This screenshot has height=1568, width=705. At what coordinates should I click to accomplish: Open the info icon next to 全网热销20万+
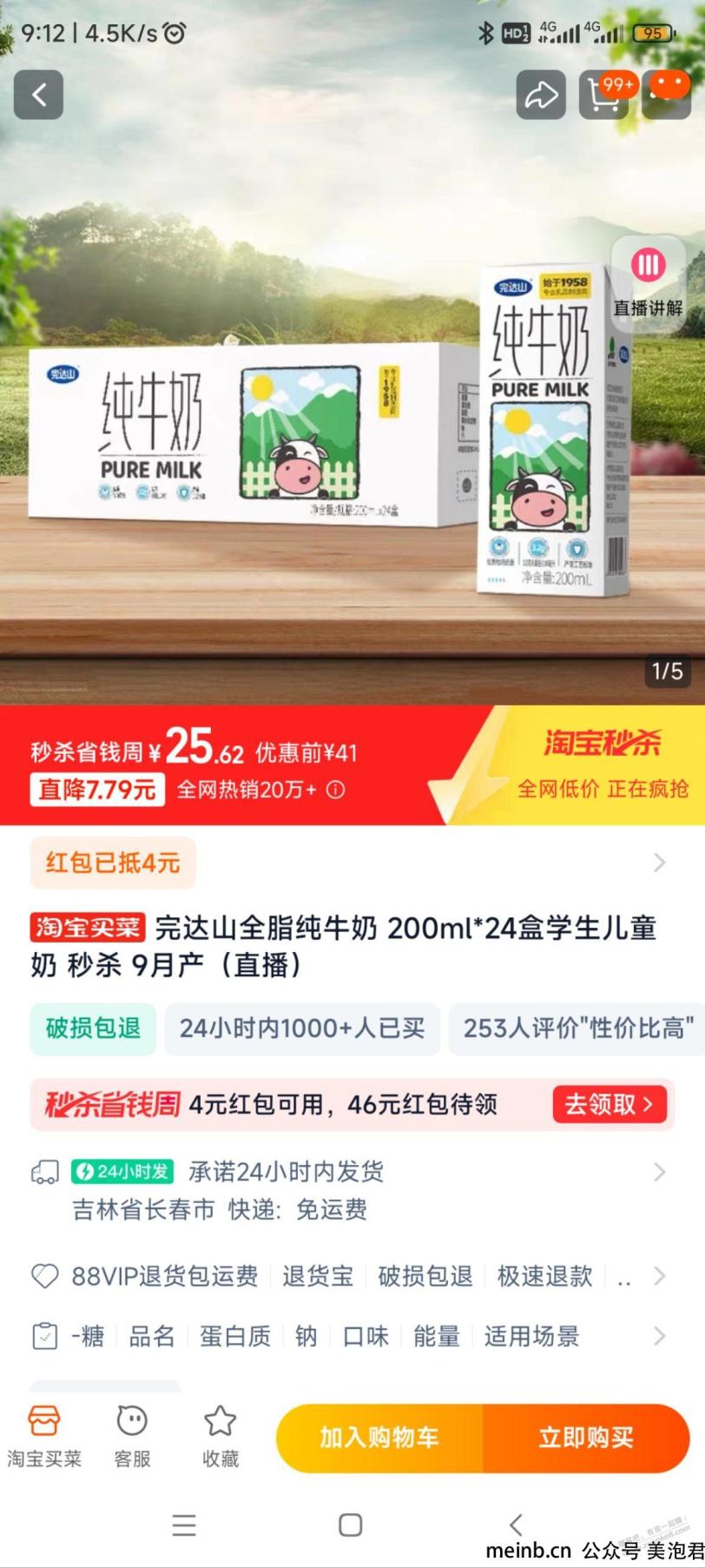click(x=335, y=790)
